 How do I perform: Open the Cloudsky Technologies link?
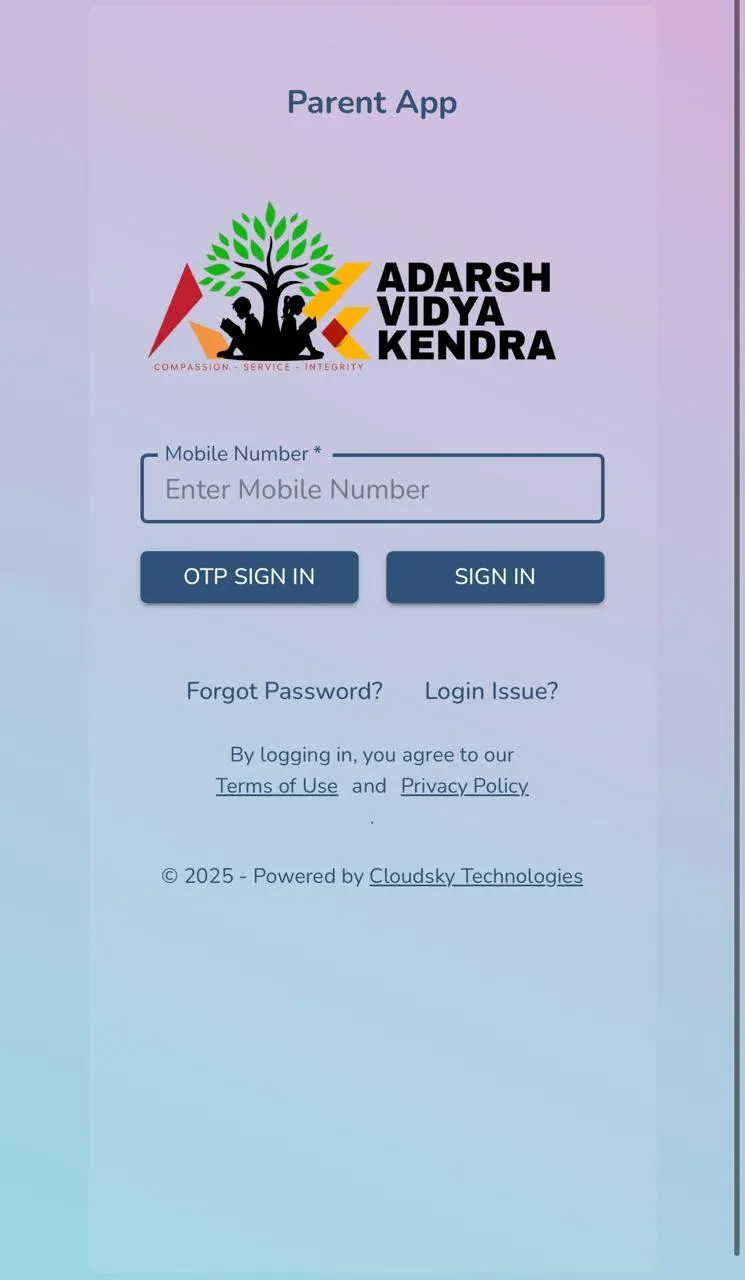point(476,876)
